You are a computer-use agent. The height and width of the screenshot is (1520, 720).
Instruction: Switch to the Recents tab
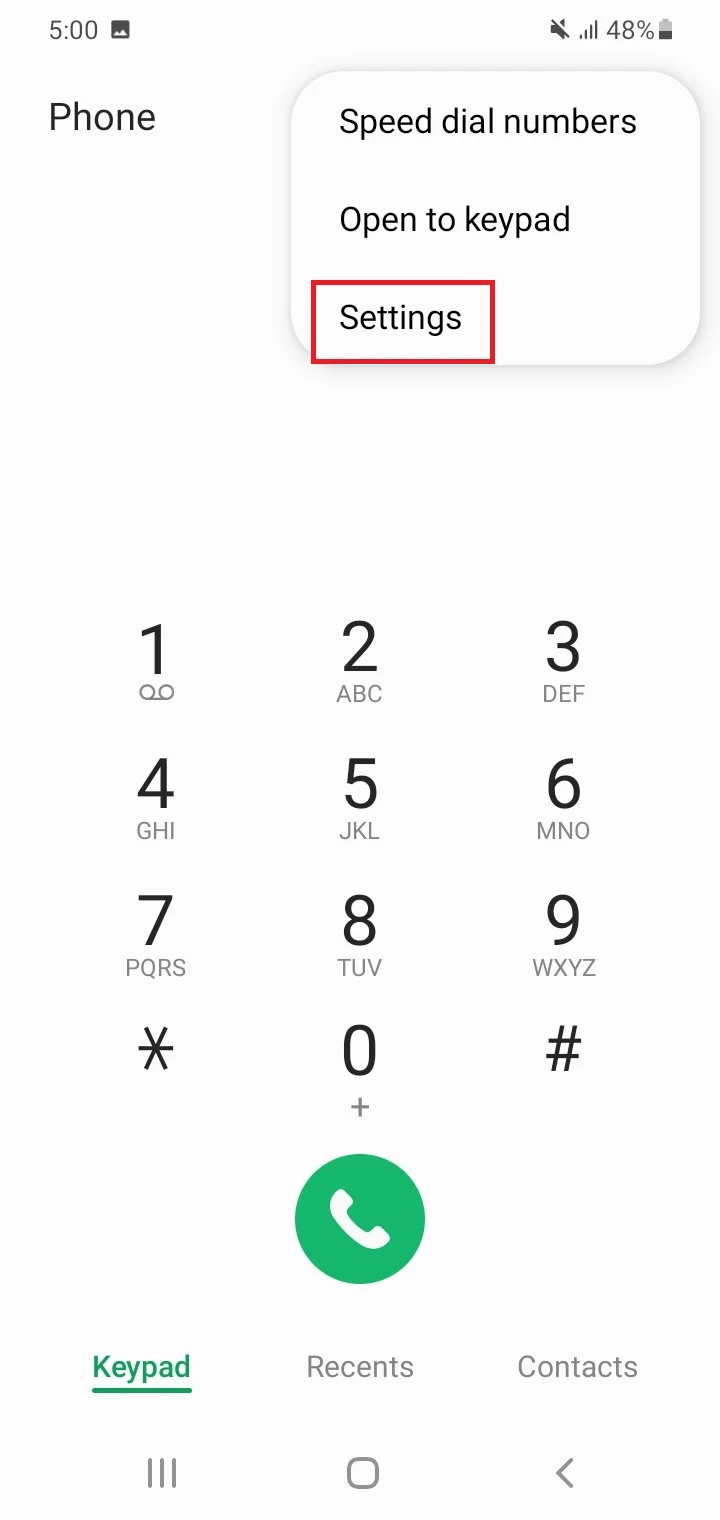tap(360, 1367)
